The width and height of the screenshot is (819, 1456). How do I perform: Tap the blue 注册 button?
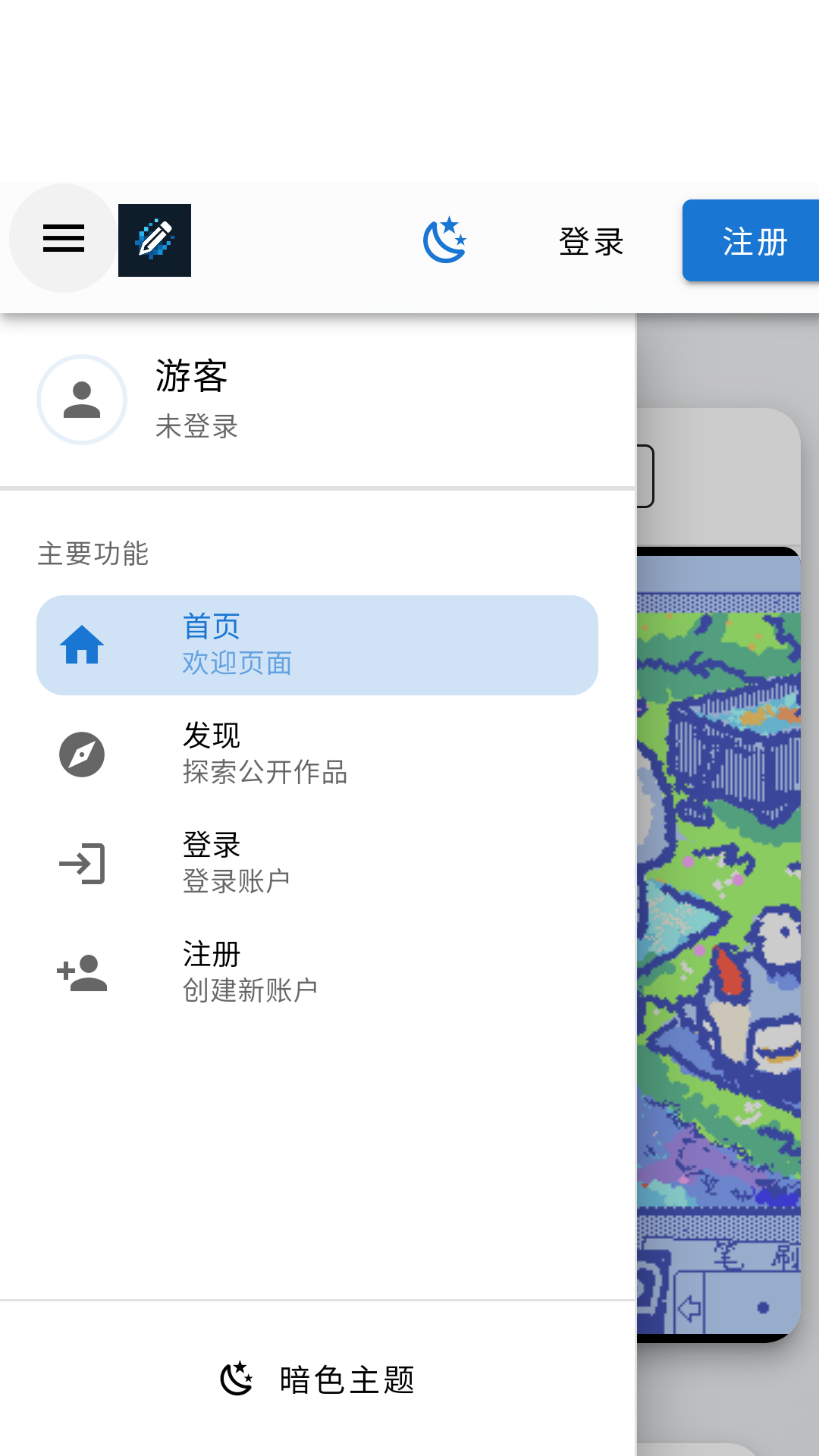point(751,241)
